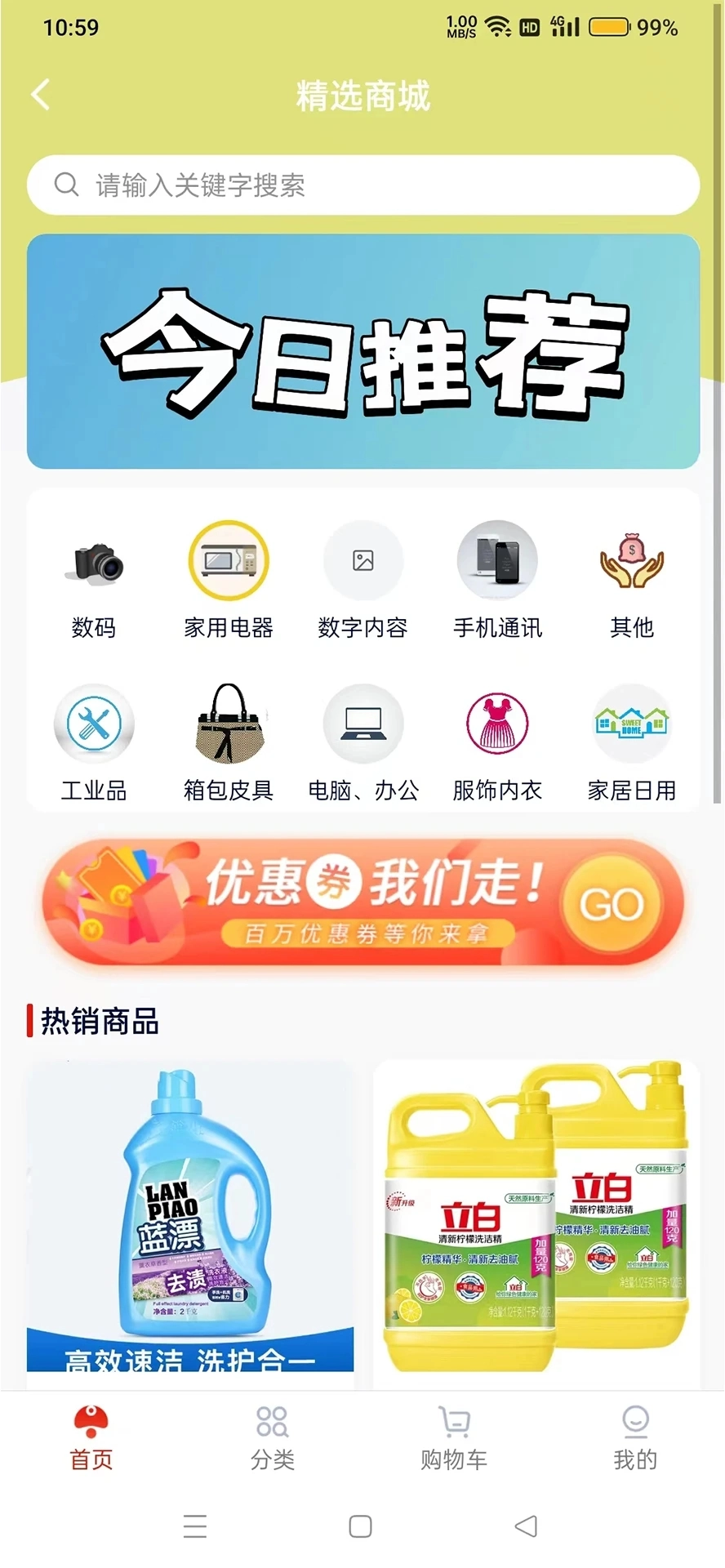Open the 数字内容 category icon
725x1568 pixels.
click(362, 560)
